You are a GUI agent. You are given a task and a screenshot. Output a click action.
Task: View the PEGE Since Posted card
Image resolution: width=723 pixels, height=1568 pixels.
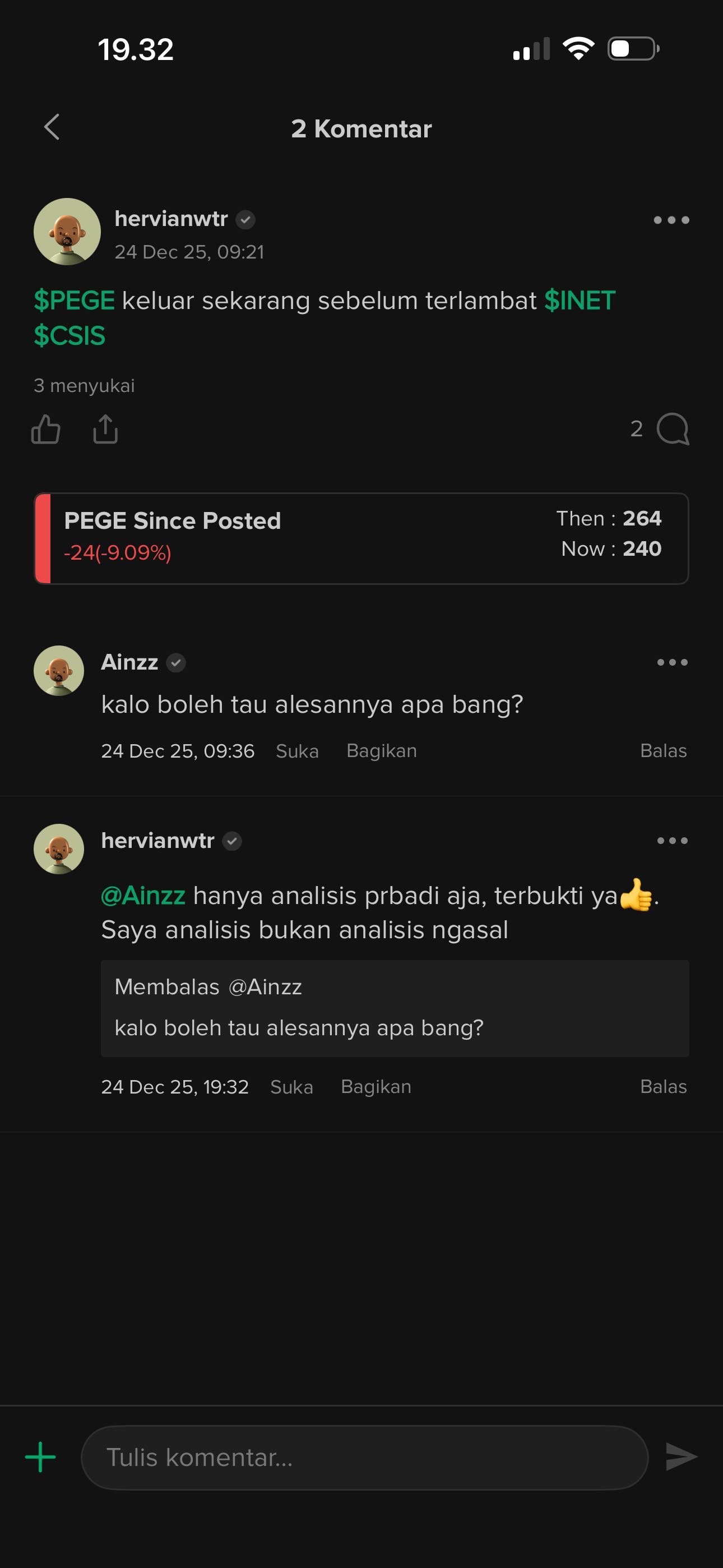(x=361, y=538)
